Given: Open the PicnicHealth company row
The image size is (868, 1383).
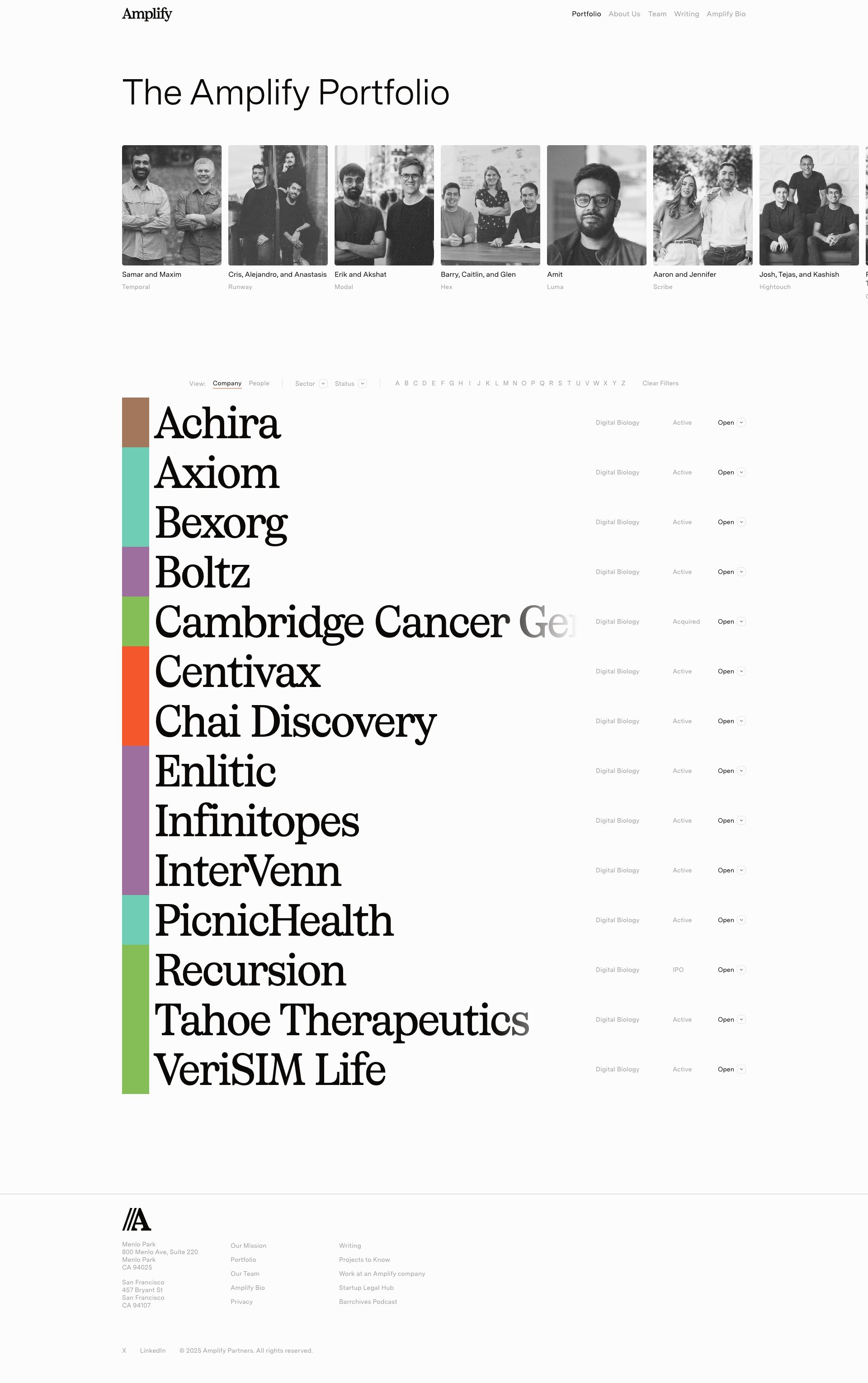Looking at the screenshot, I should coord(274,920).
